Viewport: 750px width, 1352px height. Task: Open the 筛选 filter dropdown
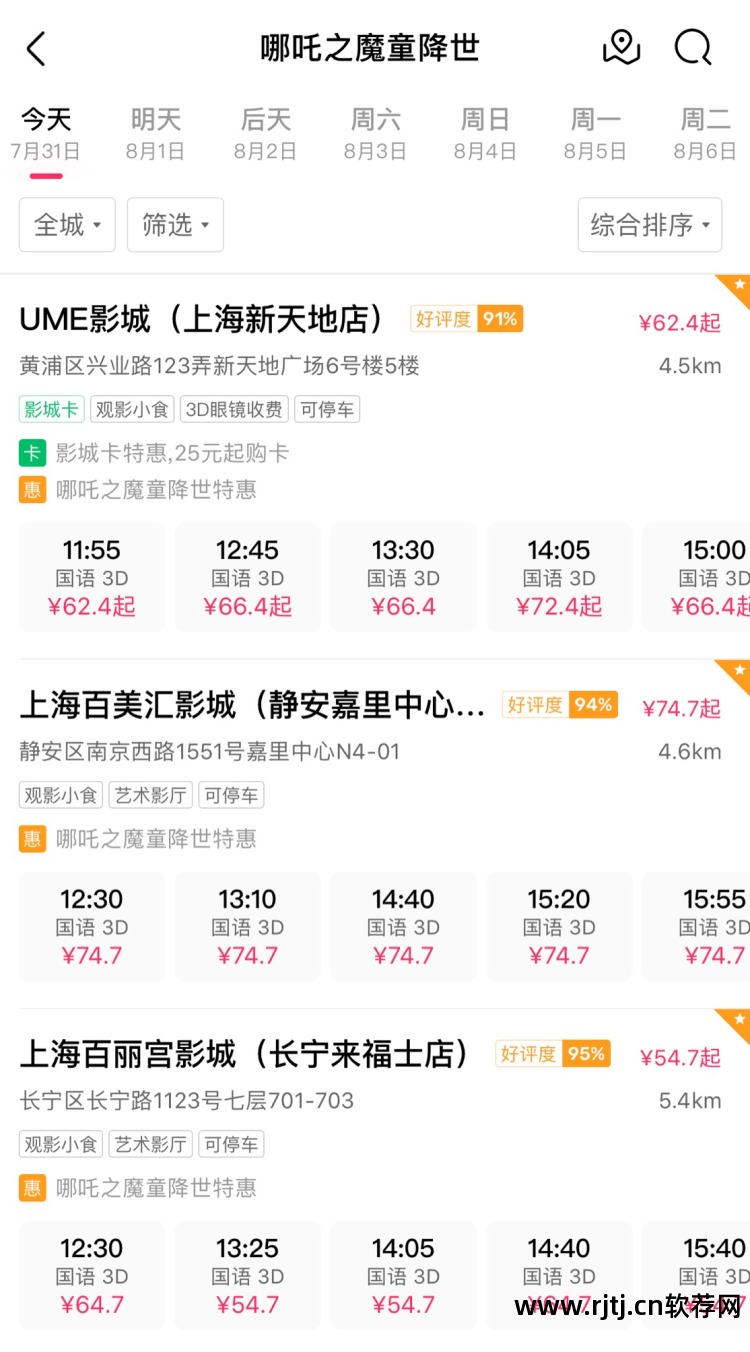coord(175,225)
